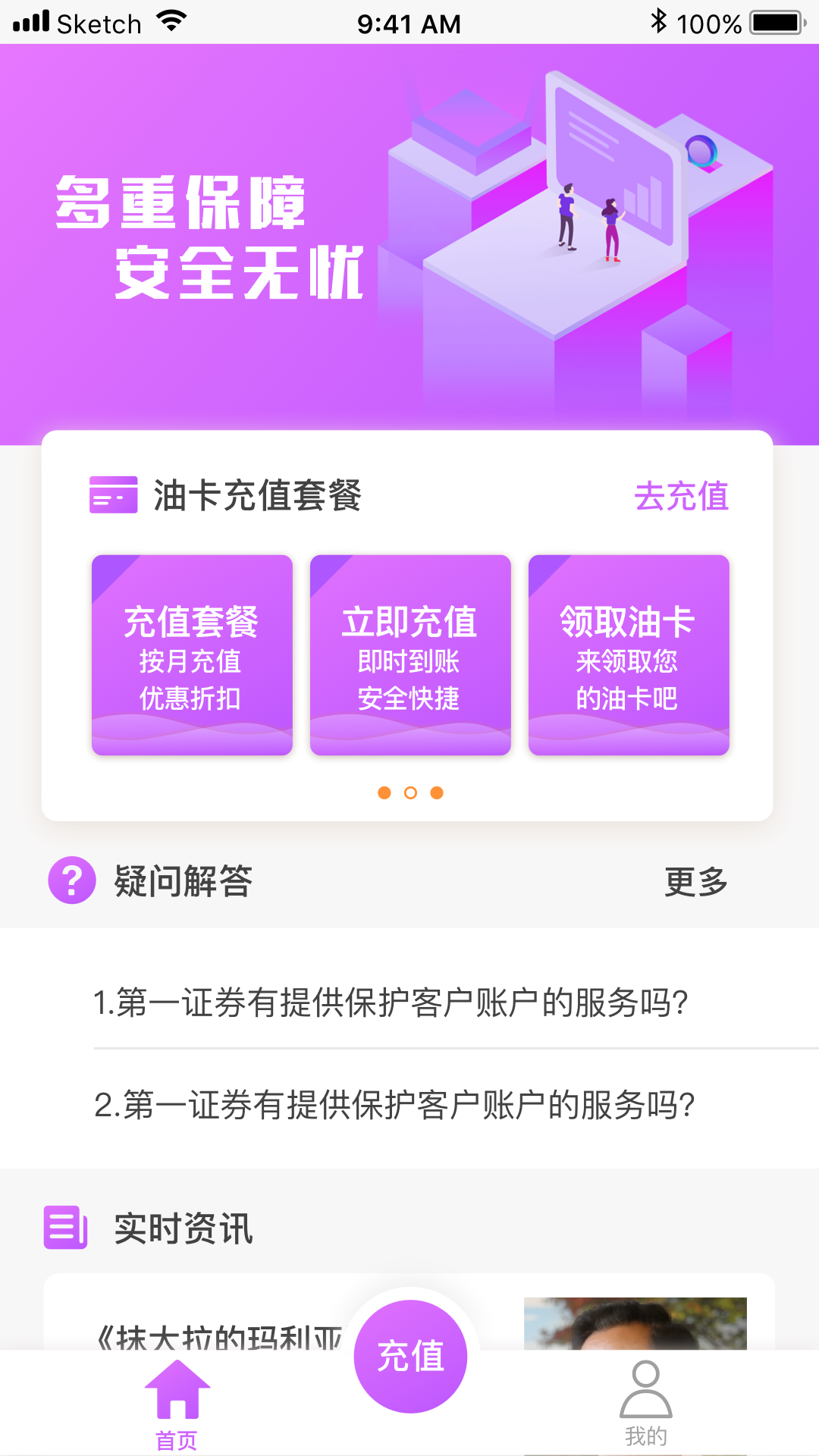Select the middle white carousel dot
The image size is (819, 1456).
[410, 793]
